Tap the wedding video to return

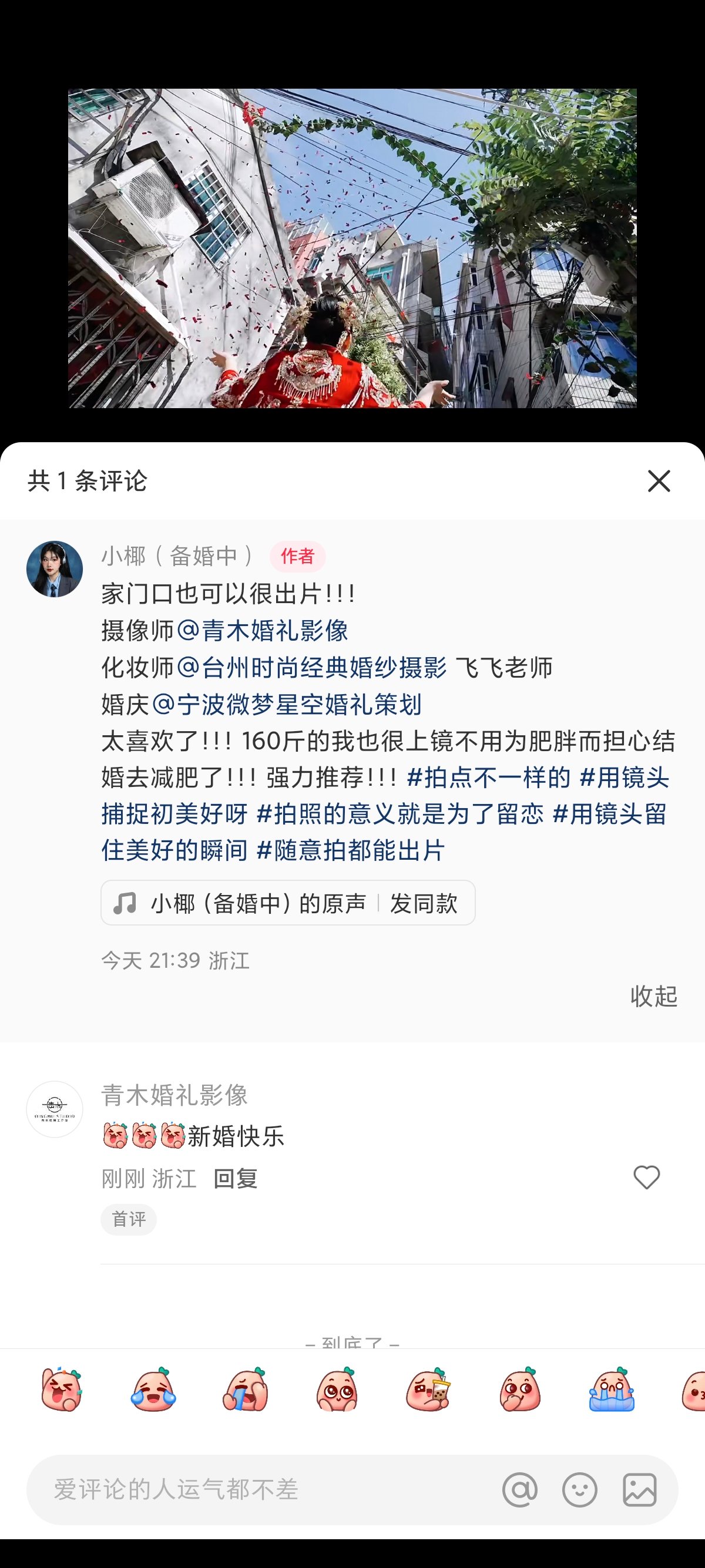tap(352, 248)
